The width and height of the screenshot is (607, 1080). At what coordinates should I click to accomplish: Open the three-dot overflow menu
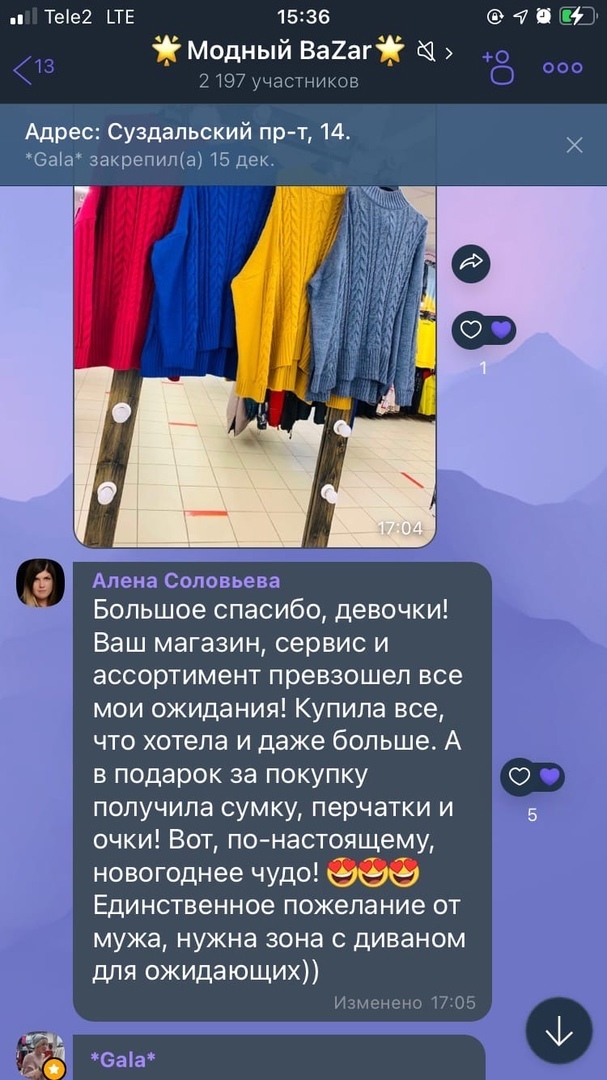562,68
